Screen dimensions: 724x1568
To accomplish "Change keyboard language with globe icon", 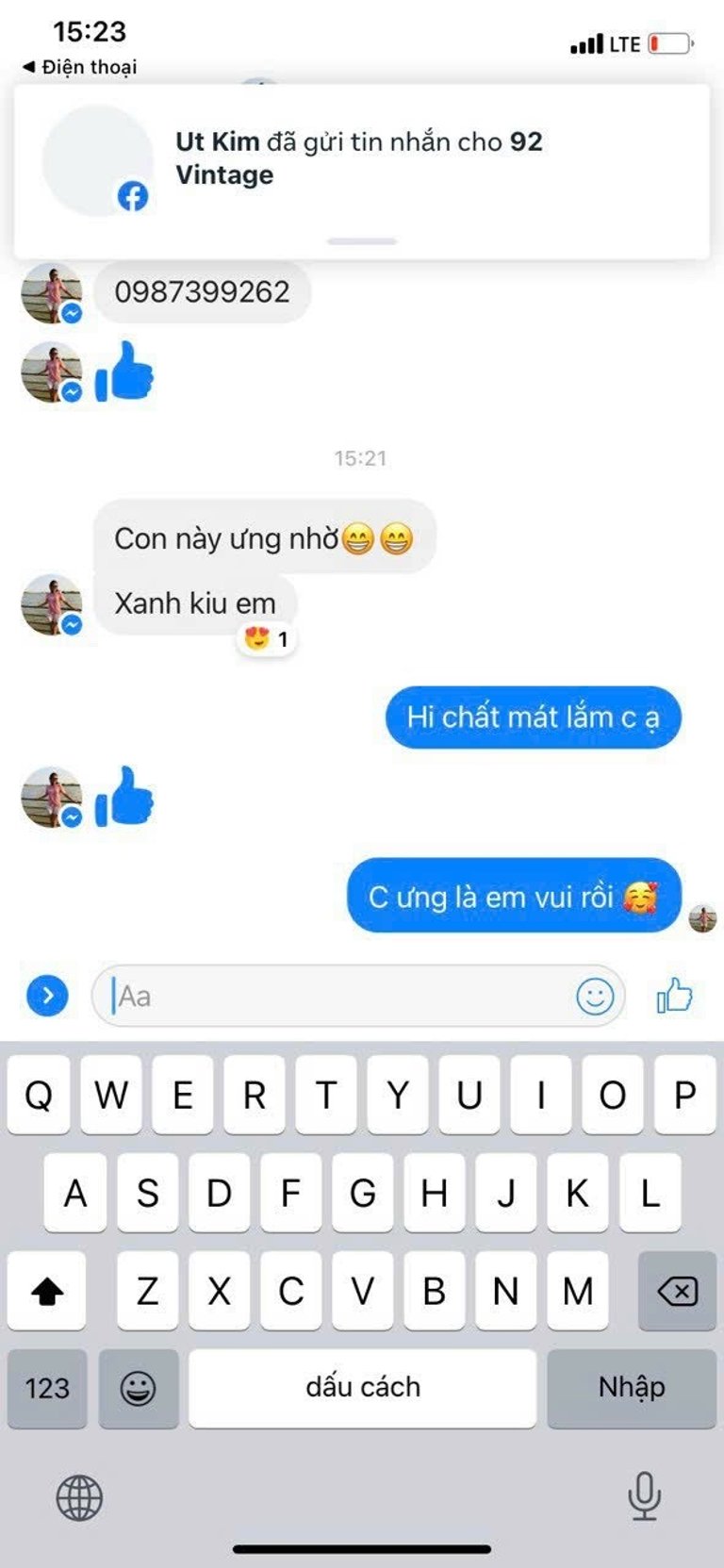I will pos(79,1497).
